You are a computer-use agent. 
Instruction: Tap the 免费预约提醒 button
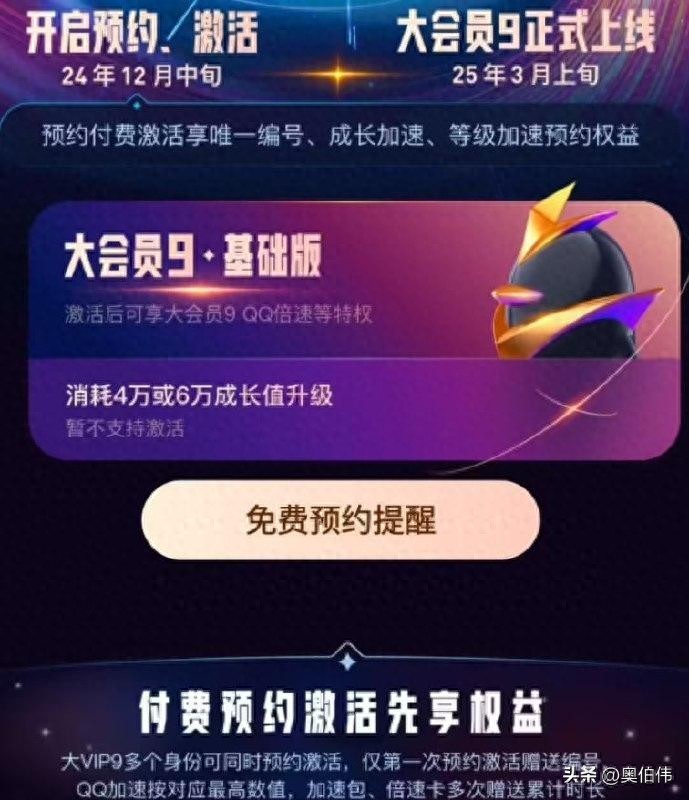pyautogui.click(x=340, y=520)
